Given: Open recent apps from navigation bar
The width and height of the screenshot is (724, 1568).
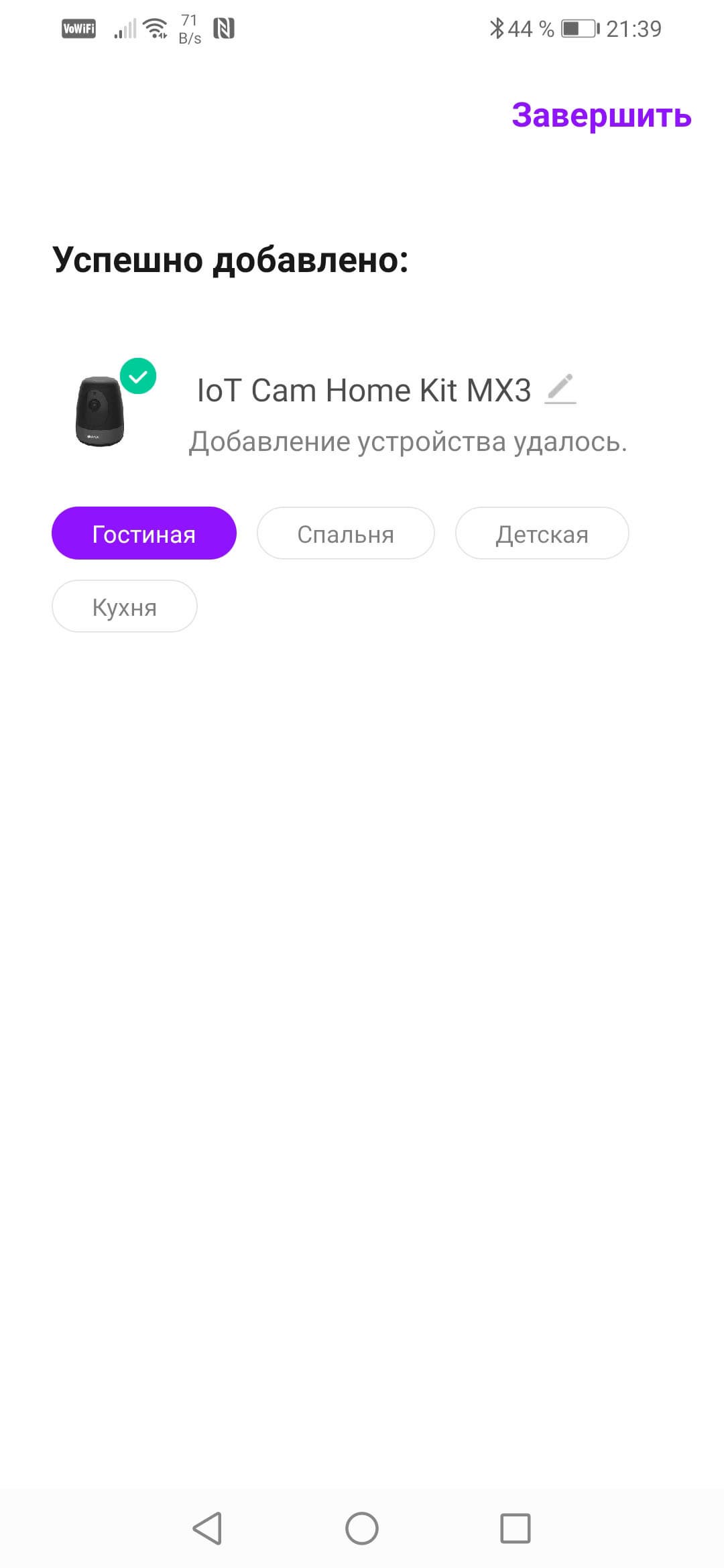Looking at the screenshot, I should pos(515,1528).
